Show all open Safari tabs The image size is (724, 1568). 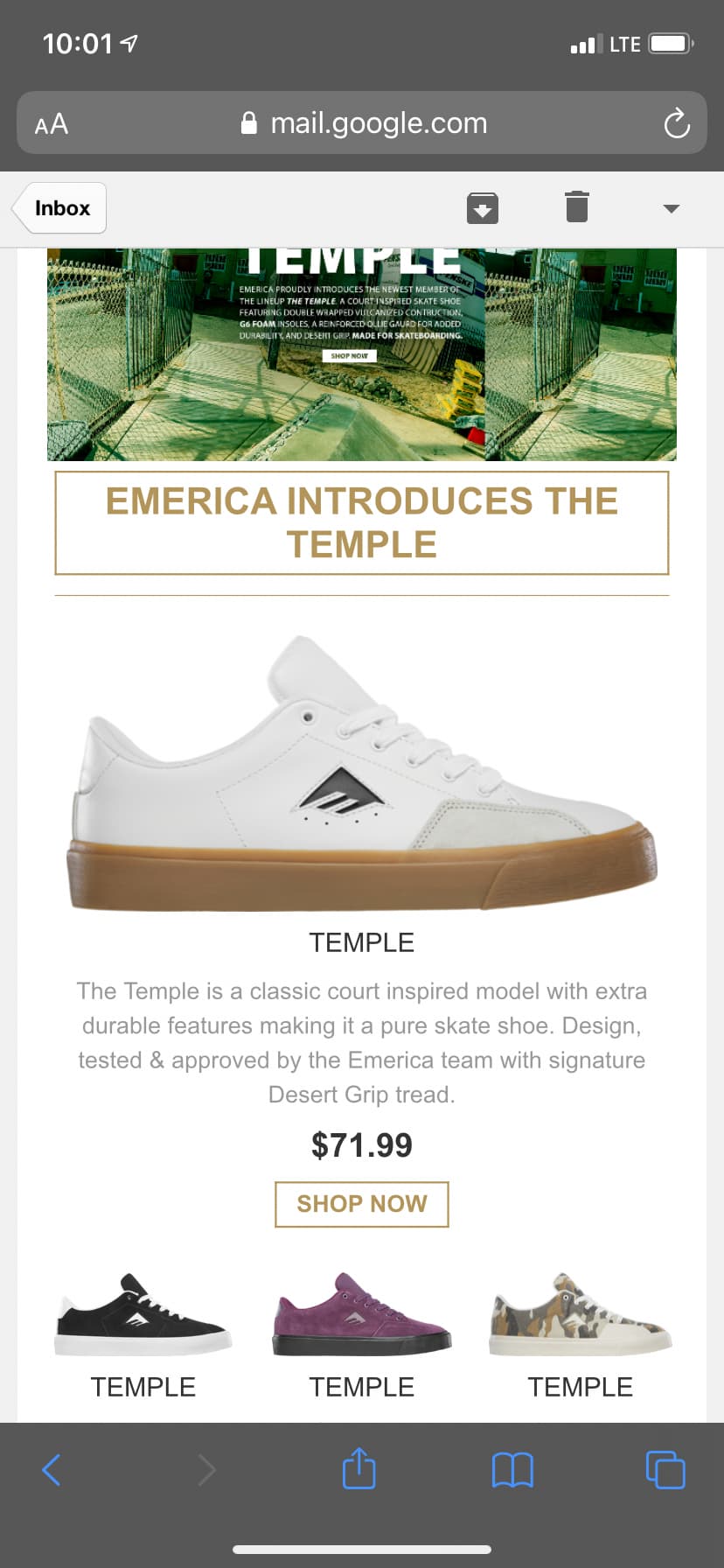(x=665, y=1469)
